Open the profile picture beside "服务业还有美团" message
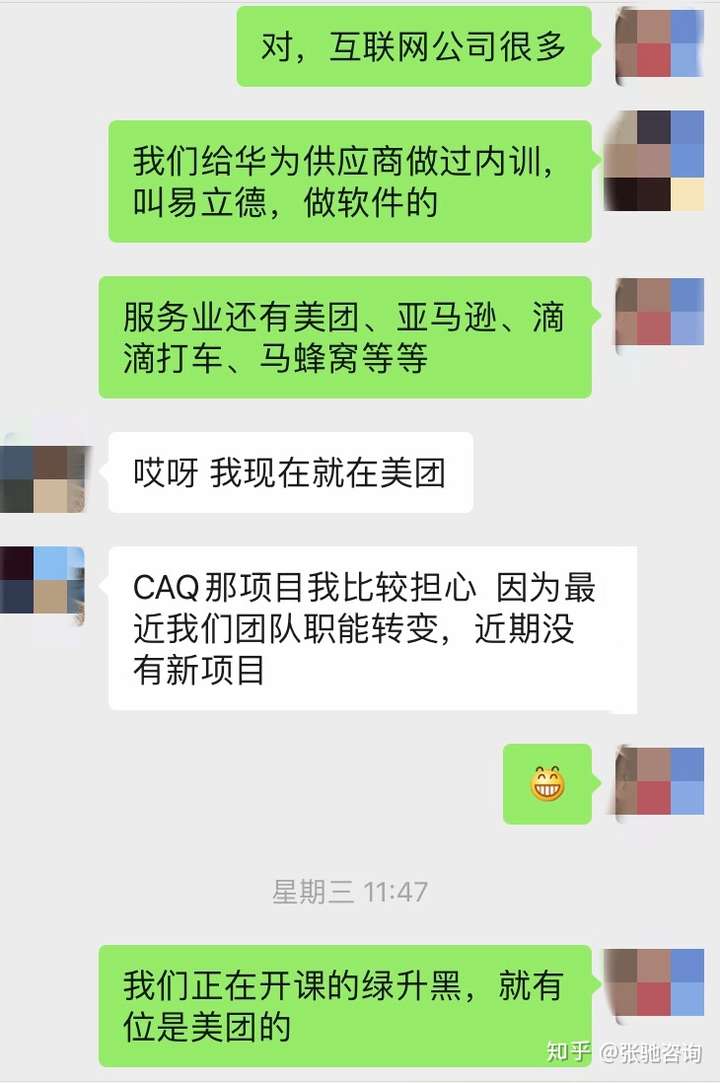The height and width of the screenshot is (1083, 720). click(659, 312)
